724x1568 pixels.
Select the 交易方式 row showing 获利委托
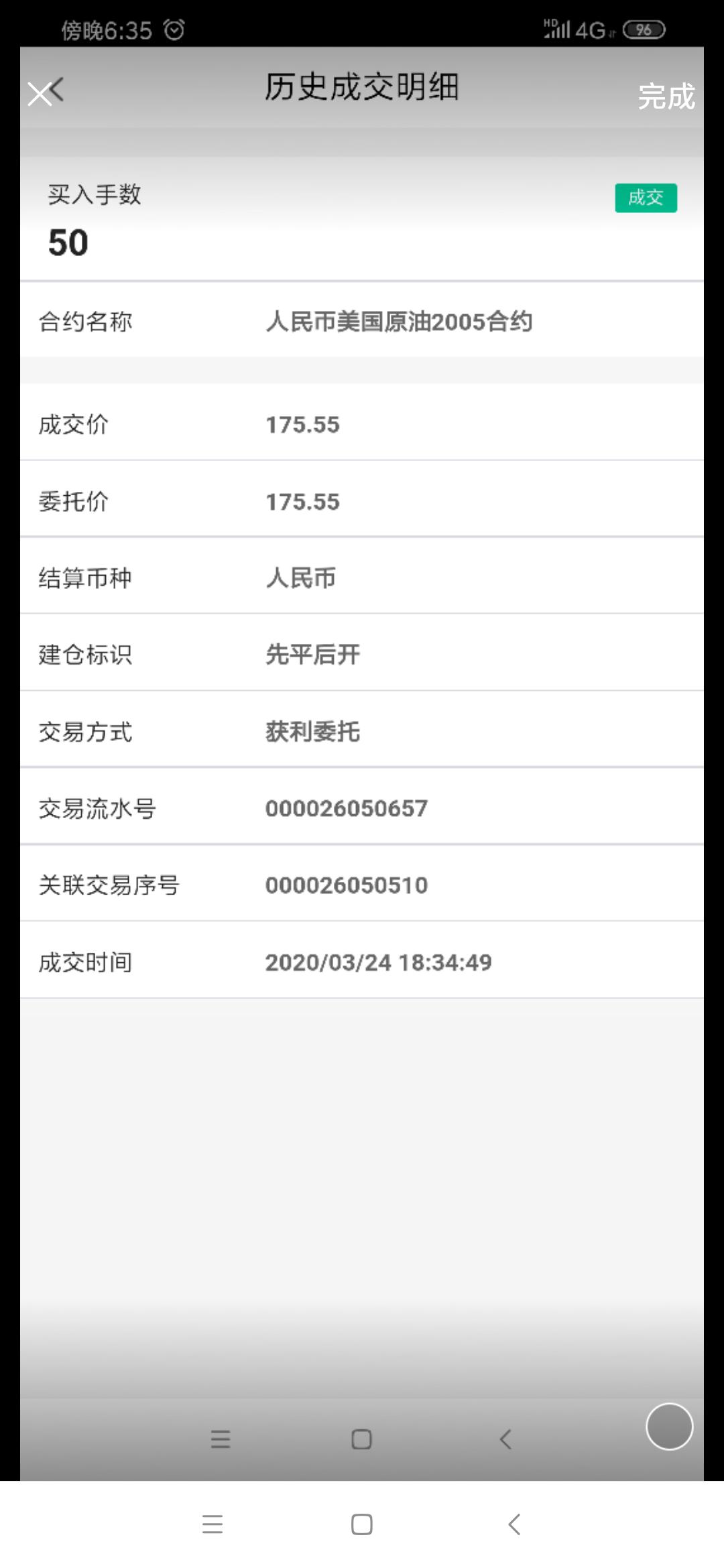(362, 730)
